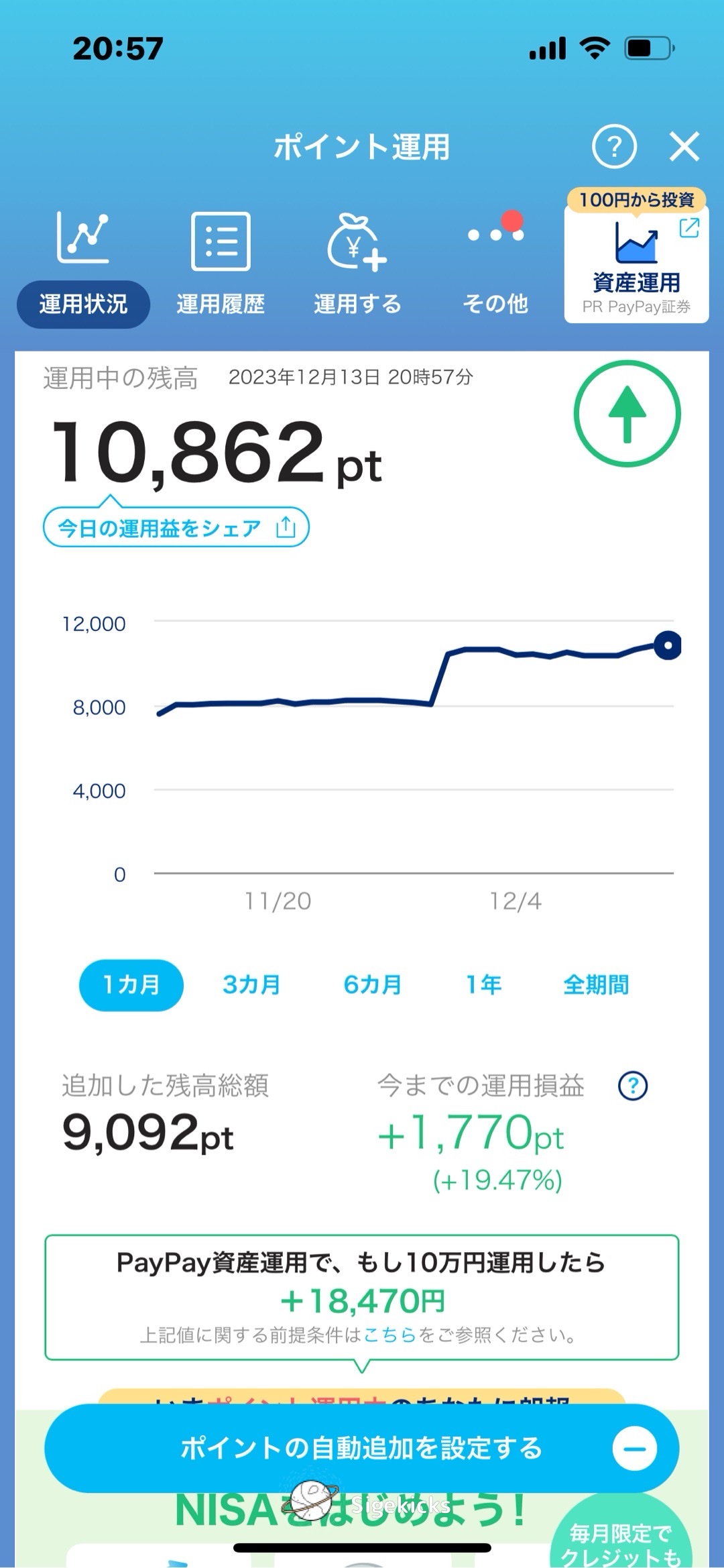View the 1年 chart period
Viewport: 724px width, 1568px height.
click(484, 985)
